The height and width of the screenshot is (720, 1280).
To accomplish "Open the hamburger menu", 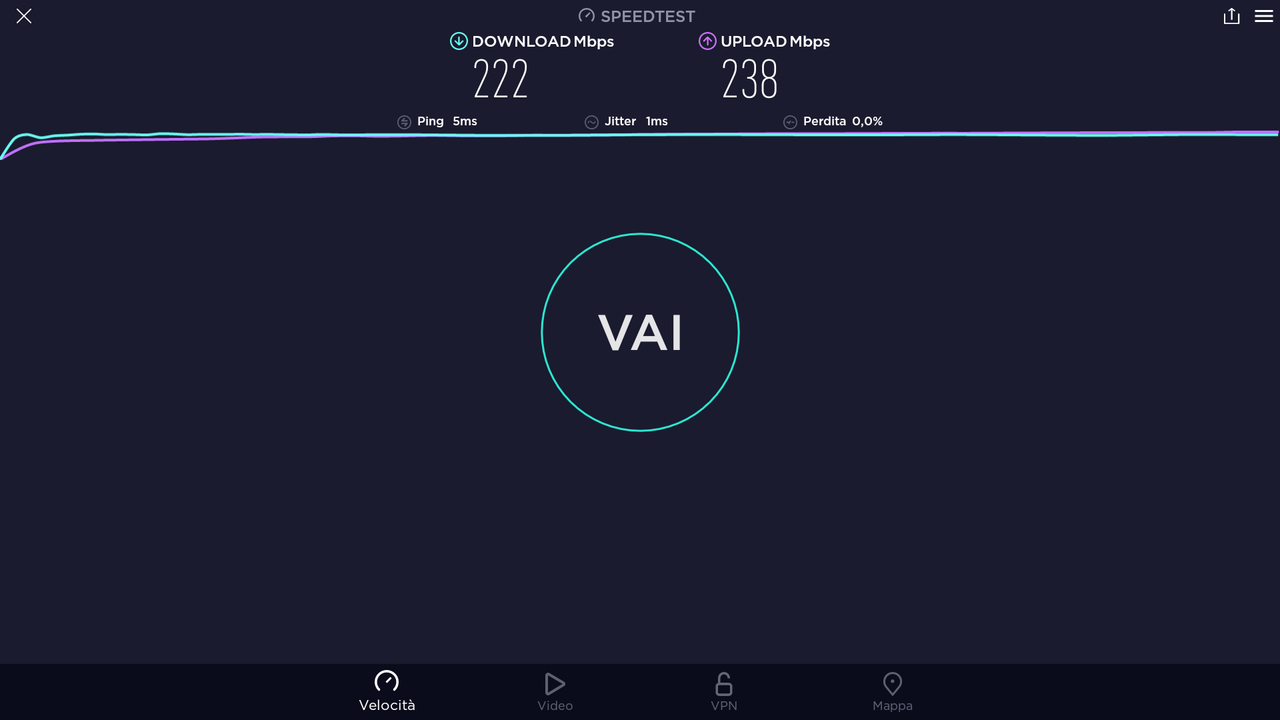I will [1263, 16].
